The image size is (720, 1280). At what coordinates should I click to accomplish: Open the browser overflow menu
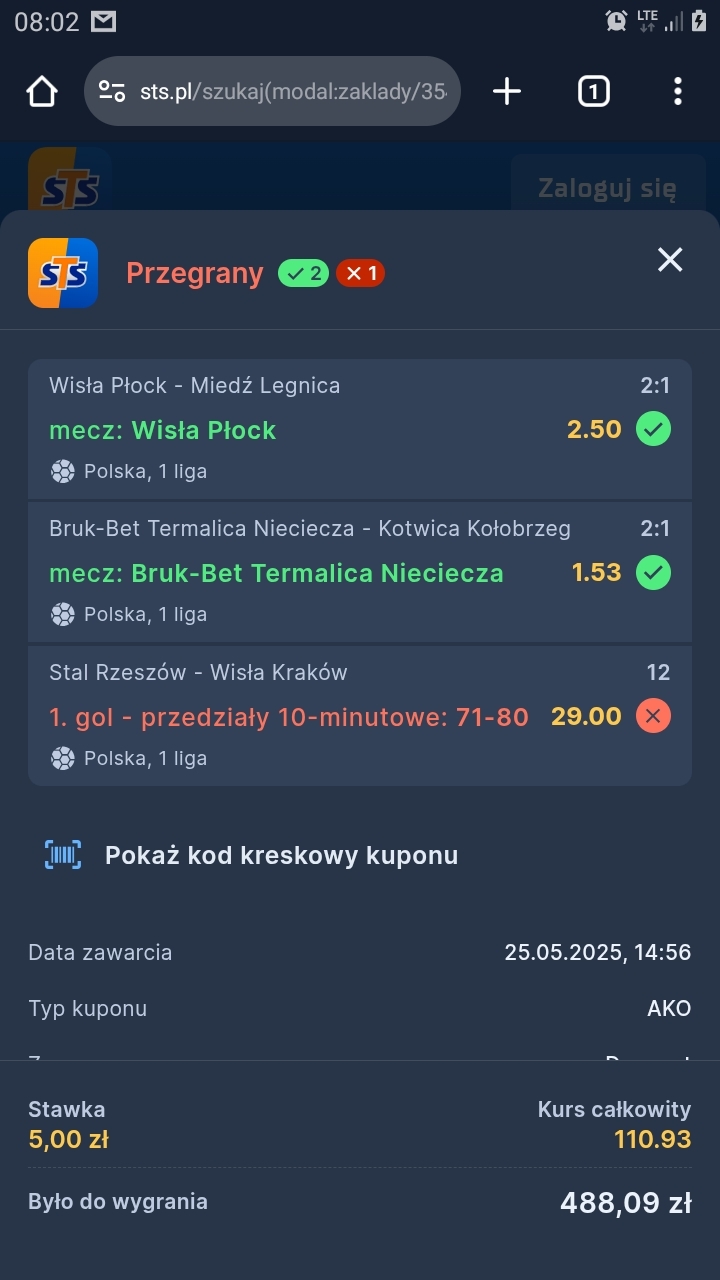677,92
